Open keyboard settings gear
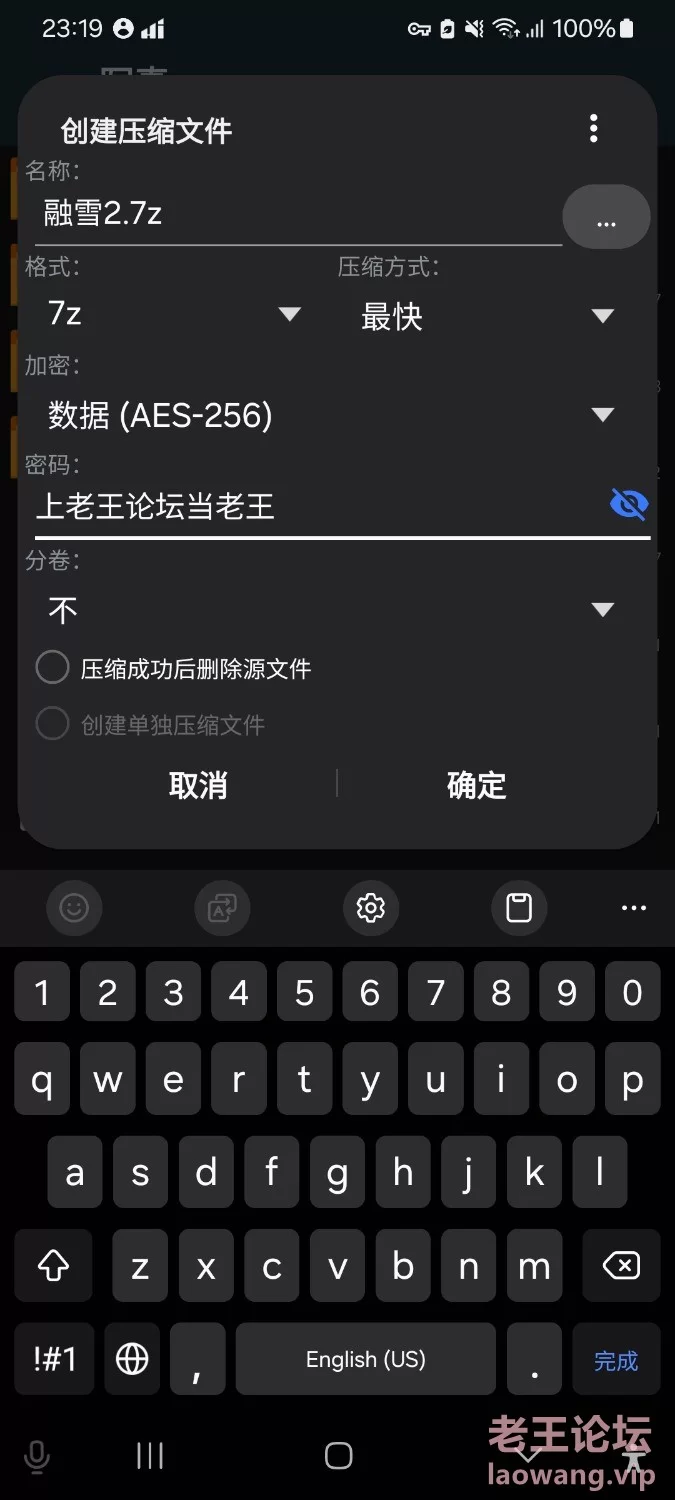675x1500 pixels. pos(371,908)
